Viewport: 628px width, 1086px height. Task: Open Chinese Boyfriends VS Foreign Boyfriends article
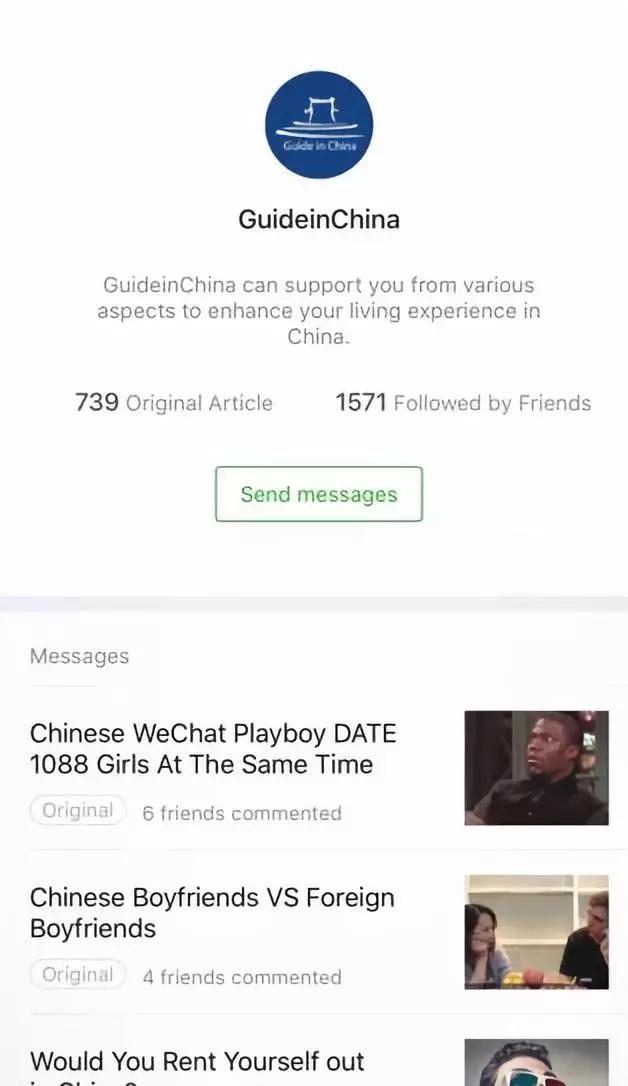pos(212,912)
